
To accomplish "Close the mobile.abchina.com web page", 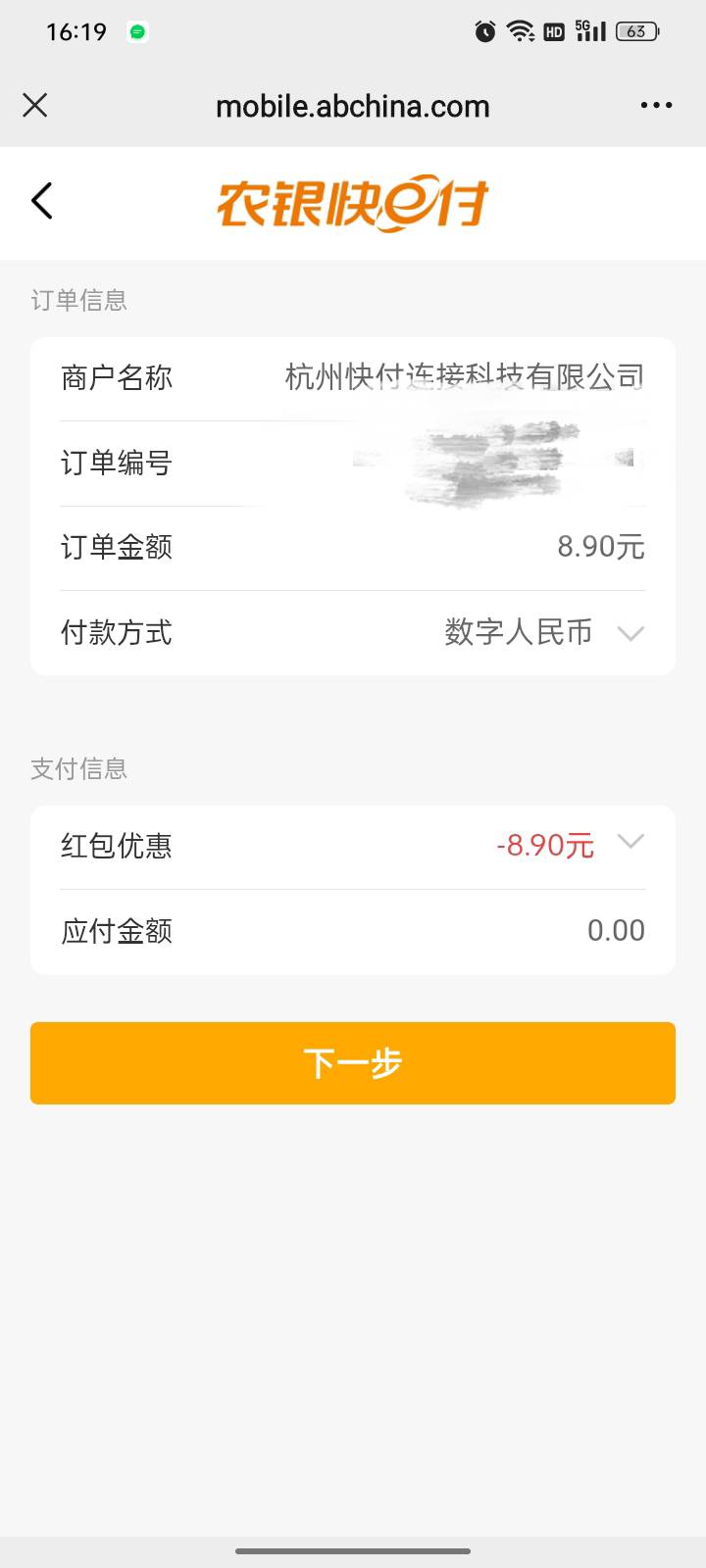I will (x=35, y=105).
